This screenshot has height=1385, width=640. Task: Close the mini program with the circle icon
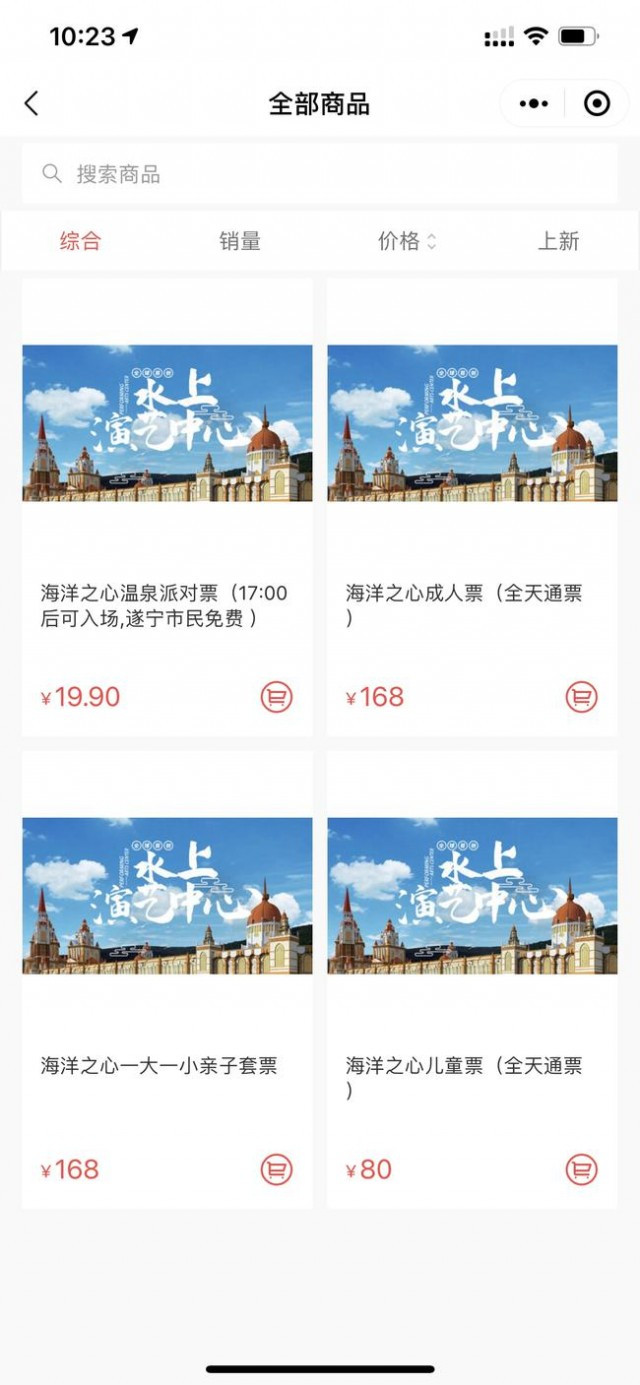pyautogui.click(x=597, y=103)
